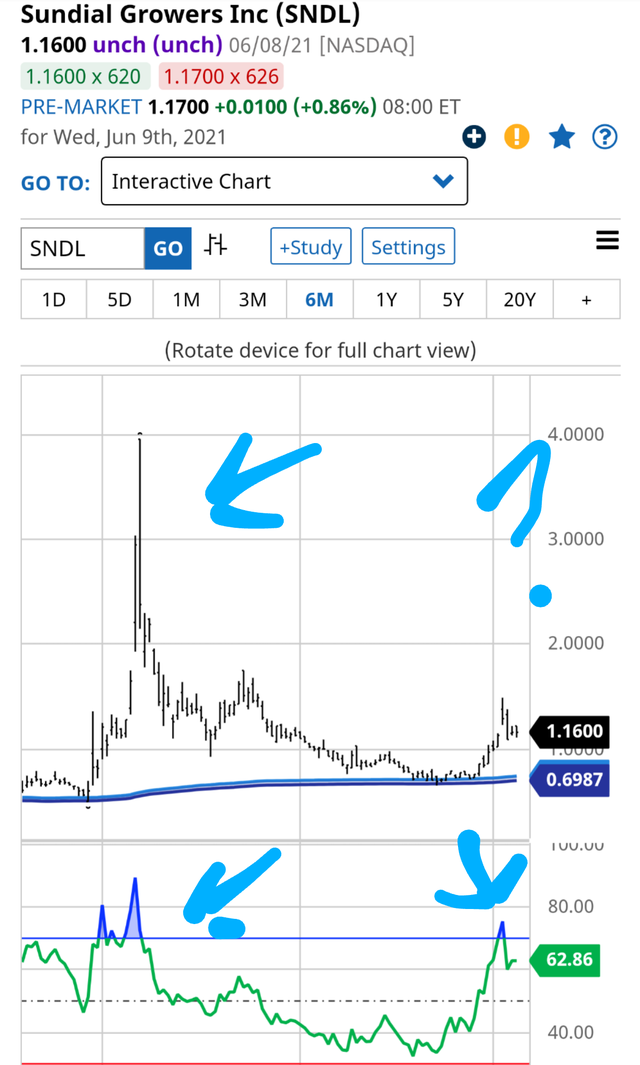
Task: Open chart Settings
Action: pyautogui.click(x=408, y=247)
